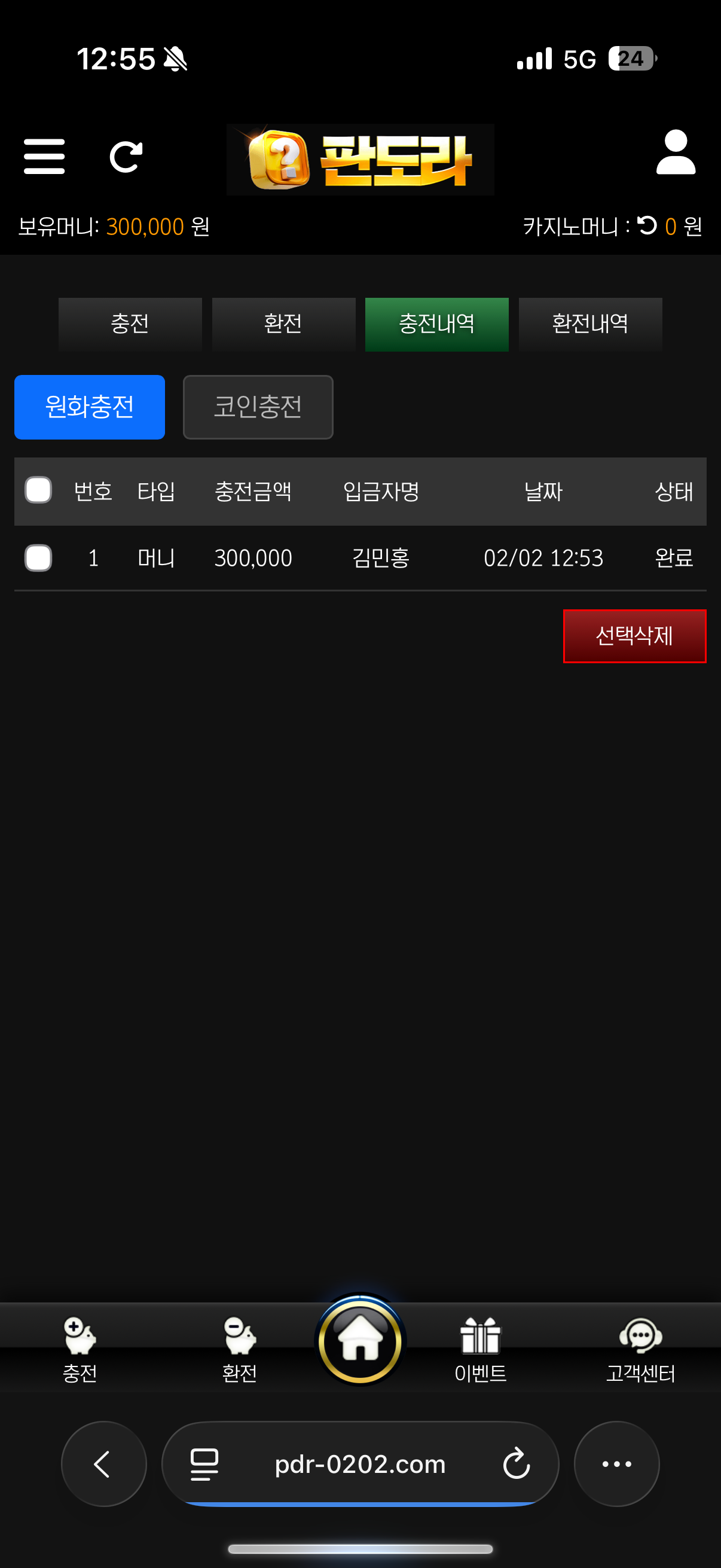The image size is (721, 1568).
Task: Tap the 선택삭제 button
Action: (x=634, y=636)
